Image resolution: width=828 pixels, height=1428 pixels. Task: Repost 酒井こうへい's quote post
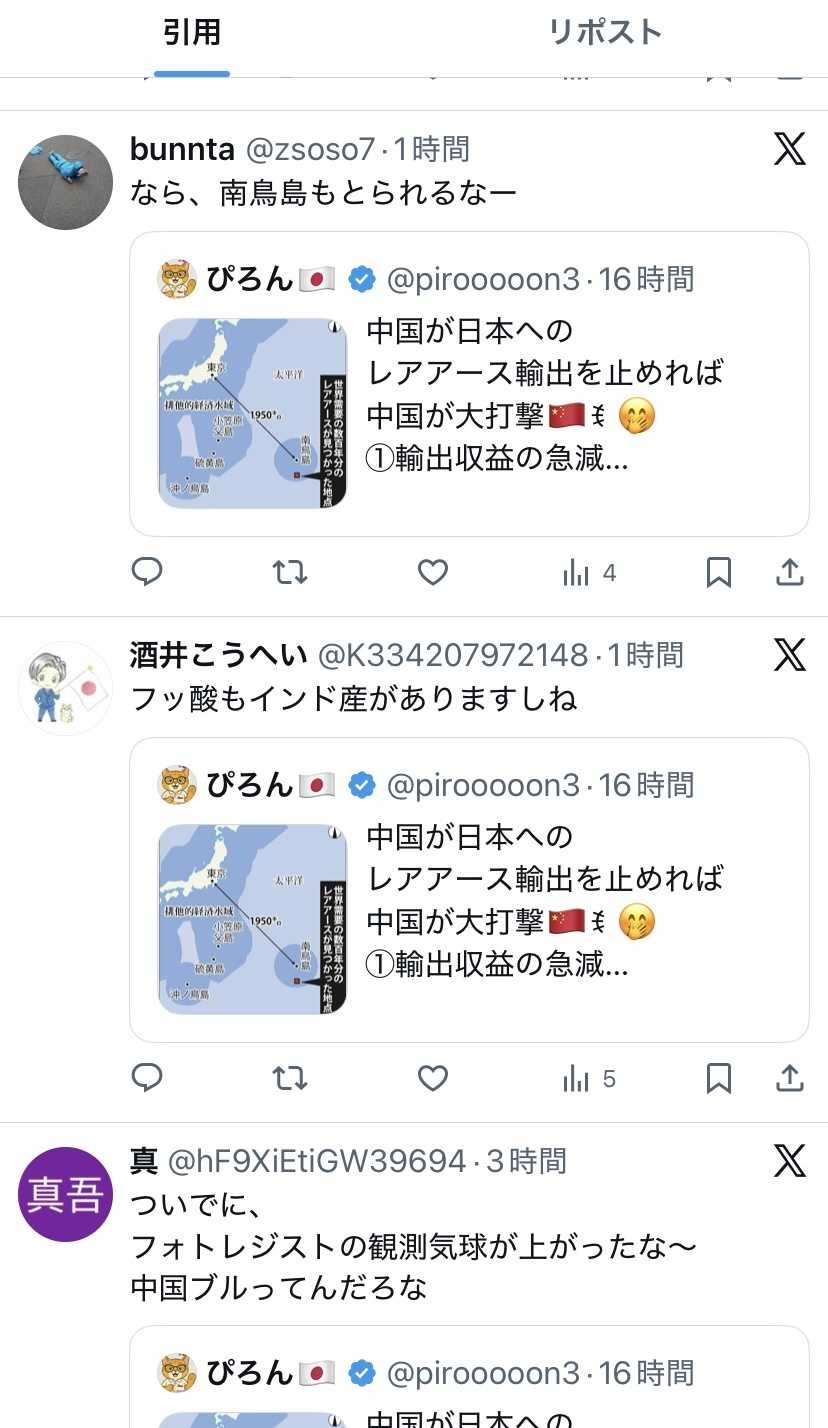[290, 1078]
